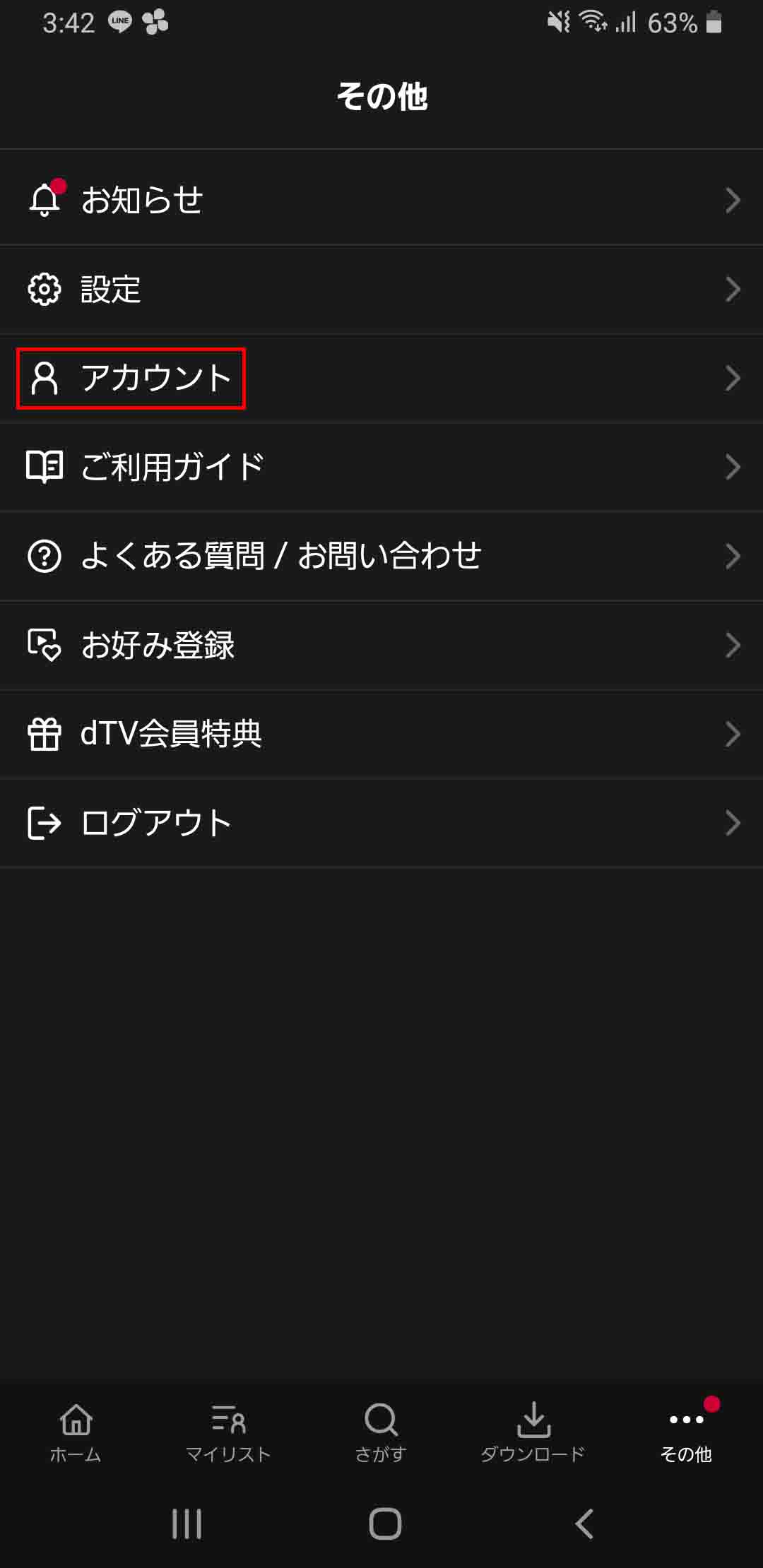The width and height of the screenshot is (763, 1568).
Task: Click the gift icon for dTV会員特典
Action: [x=43, y=734]
